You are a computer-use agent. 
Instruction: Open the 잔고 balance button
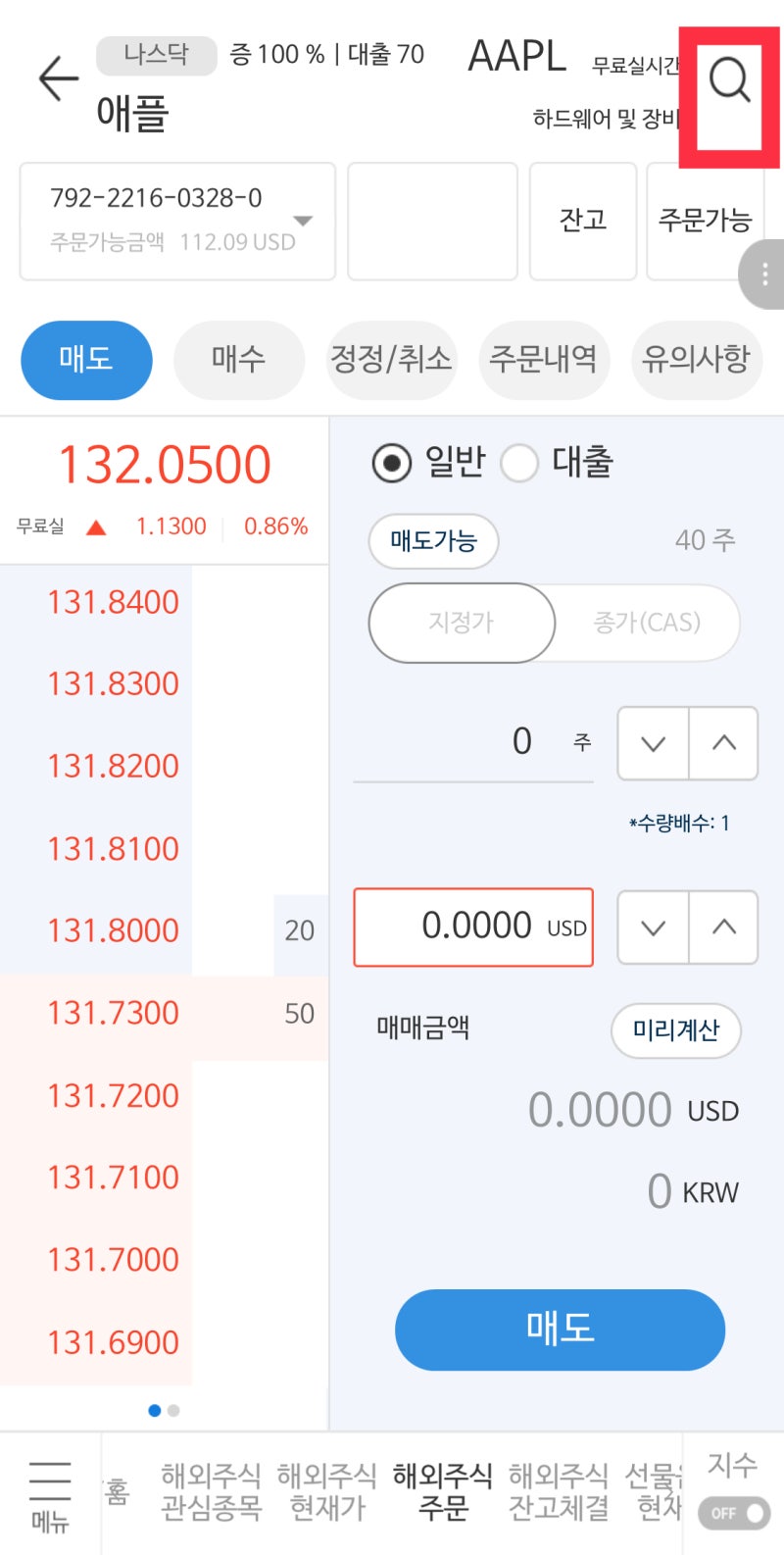point(583,221)
